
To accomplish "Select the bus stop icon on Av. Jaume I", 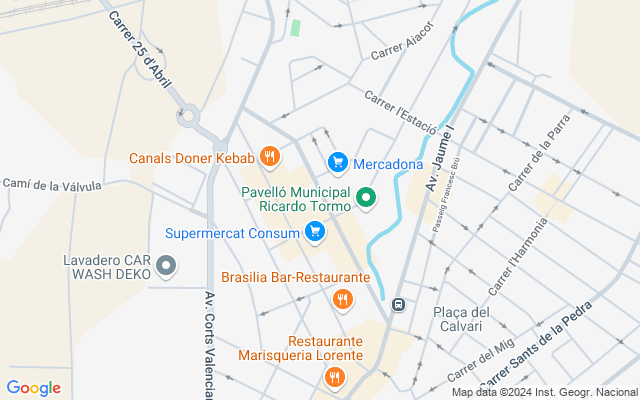I will [x=398, y=304].
